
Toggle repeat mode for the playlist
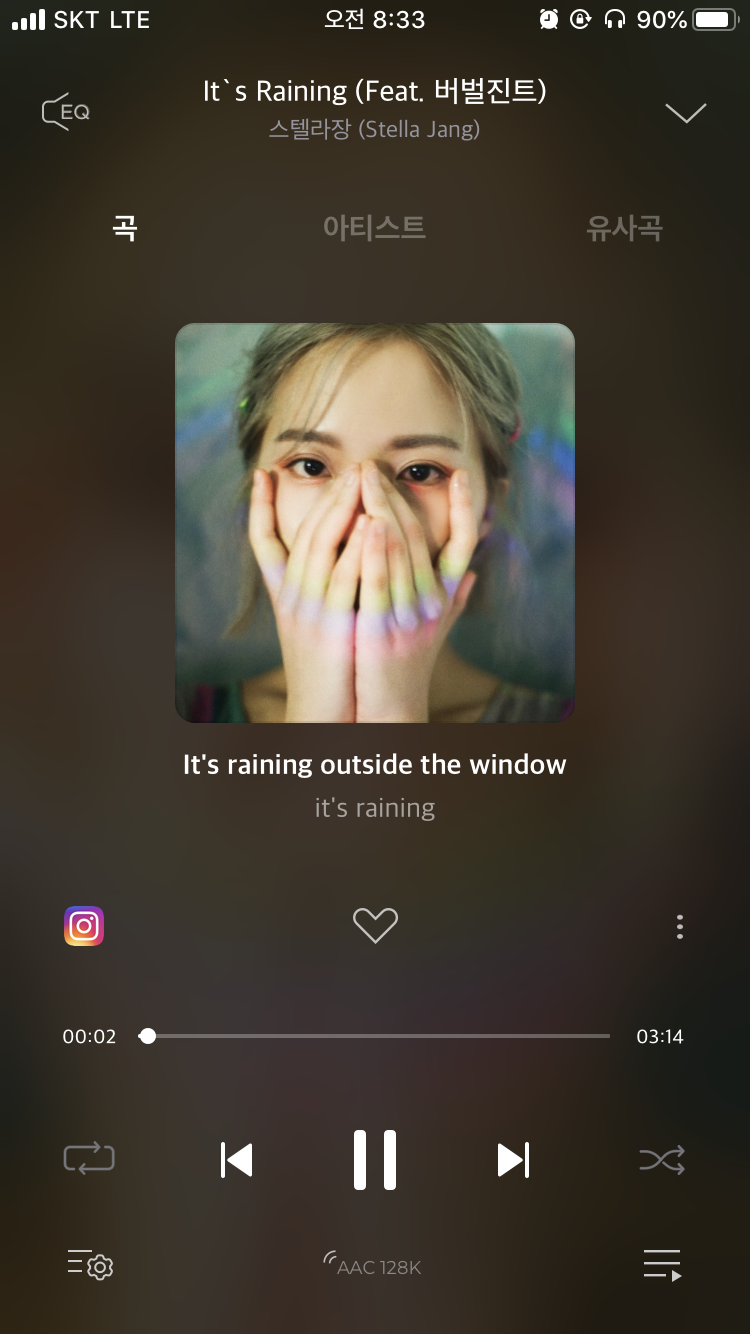[x=88, y=1159]
